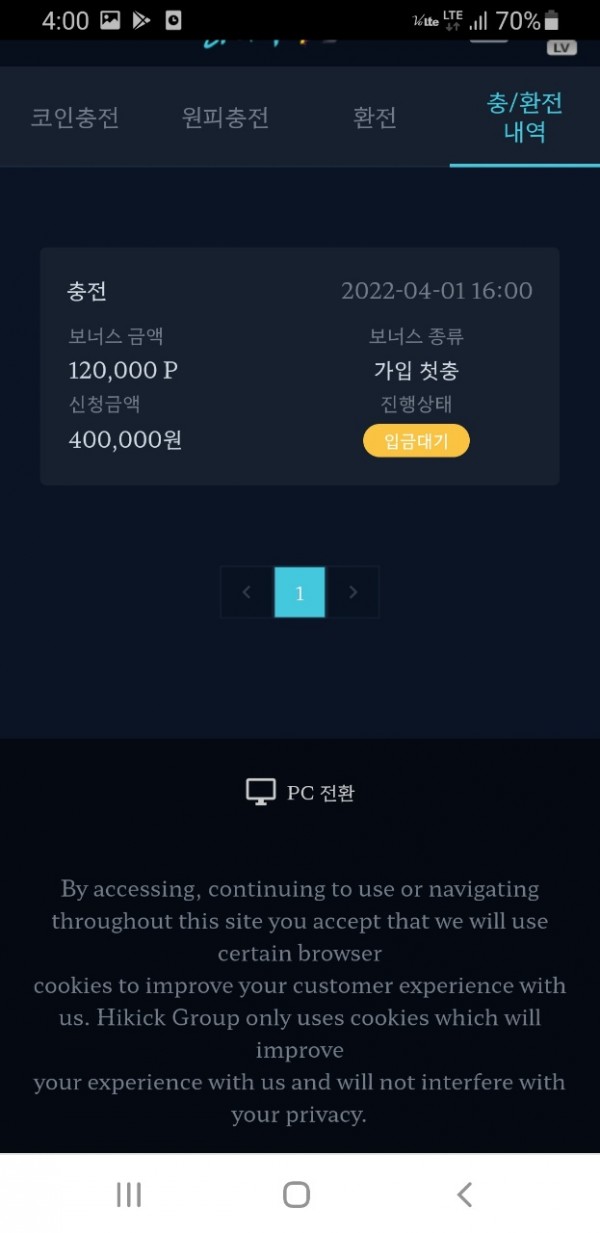Go to the 충/환전 내역 tab
This screenshot has width=600, height=1233.
pos(525,117)
